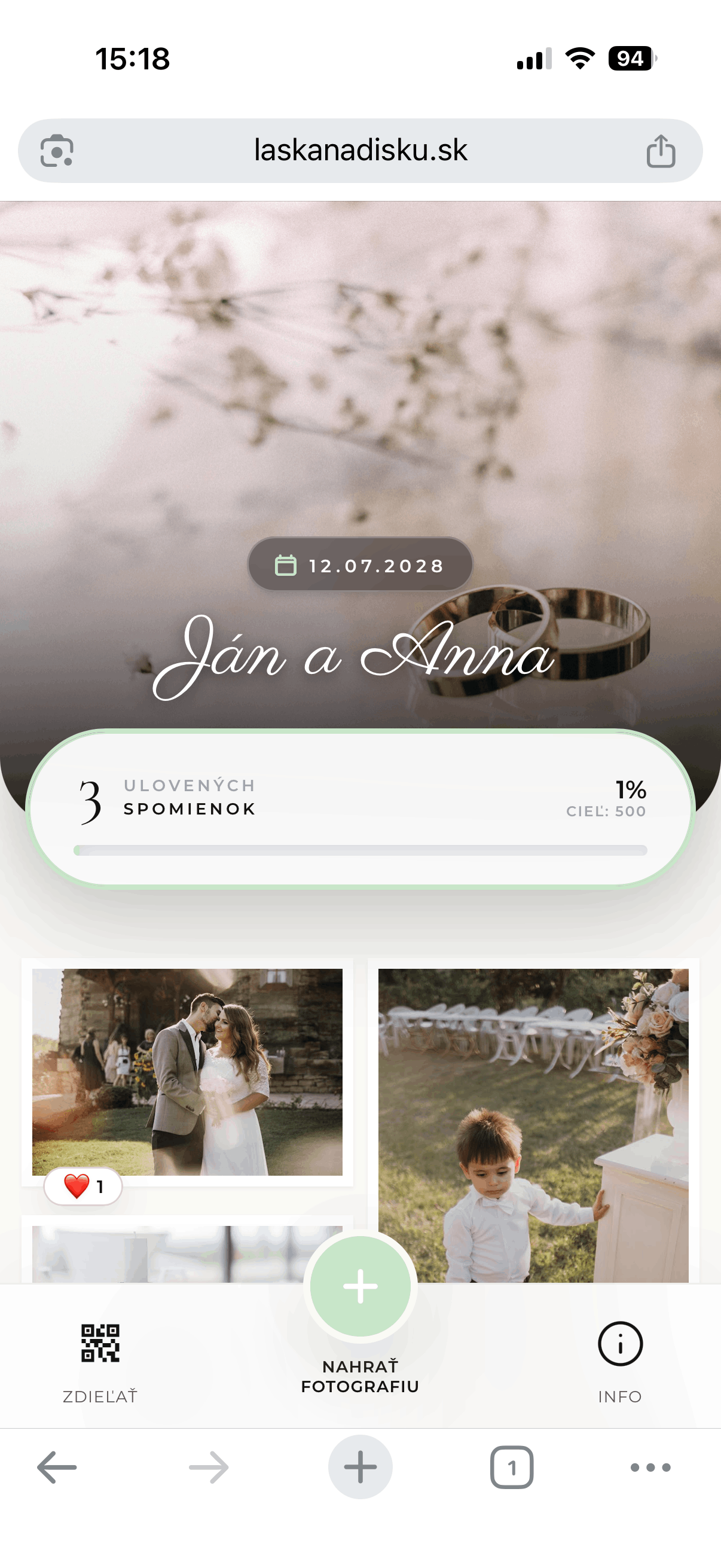Open the couple kissing wedding photo
The width and height of the screenshot is (721, 1568).
[187, 1072]
